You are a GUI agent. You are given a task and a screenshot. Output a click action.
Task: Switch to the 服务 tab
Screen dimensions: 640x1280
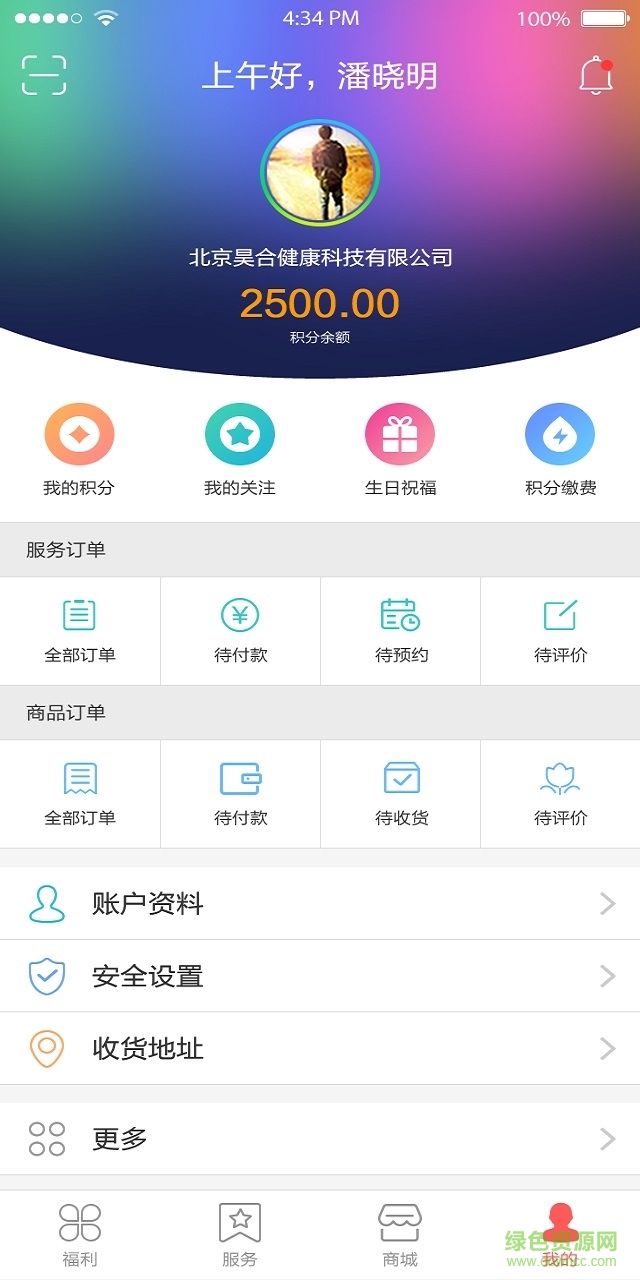[240, 1235]
